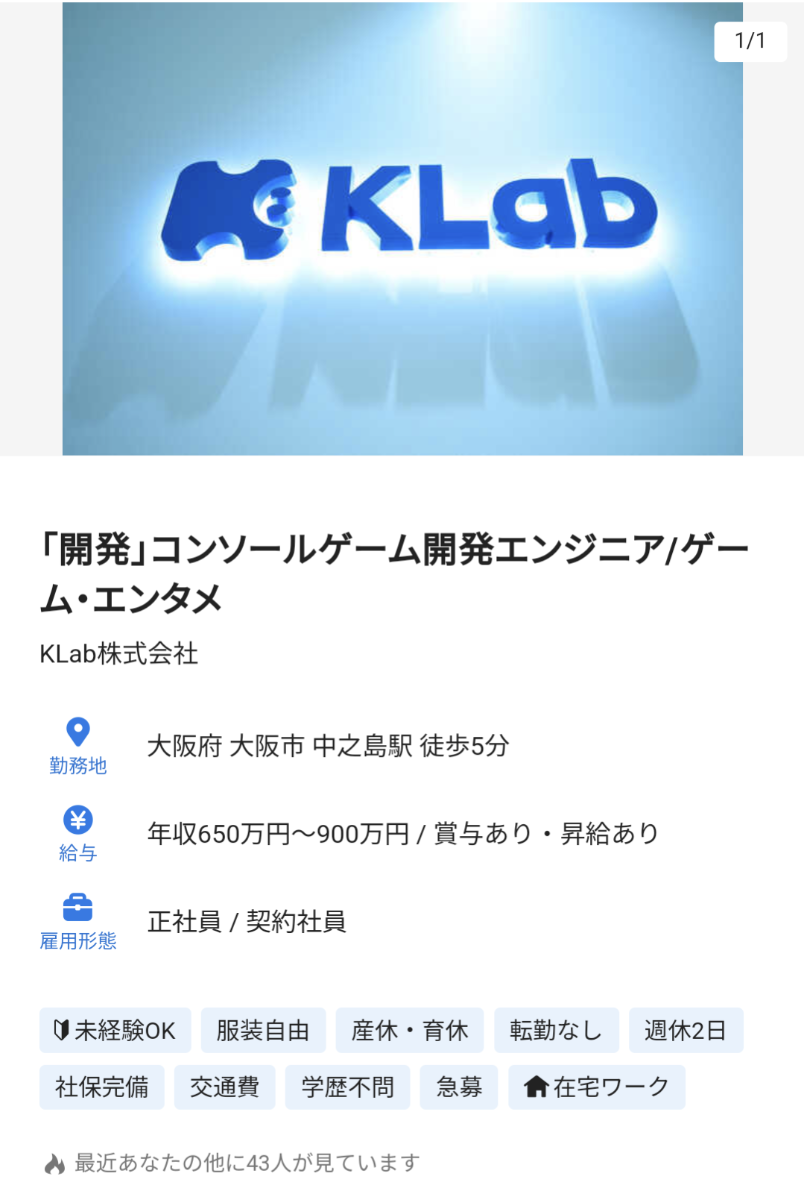Screen dimensions: 804x1200
Task: Click the 産休・育休 tag
Action: (410, 1029)
